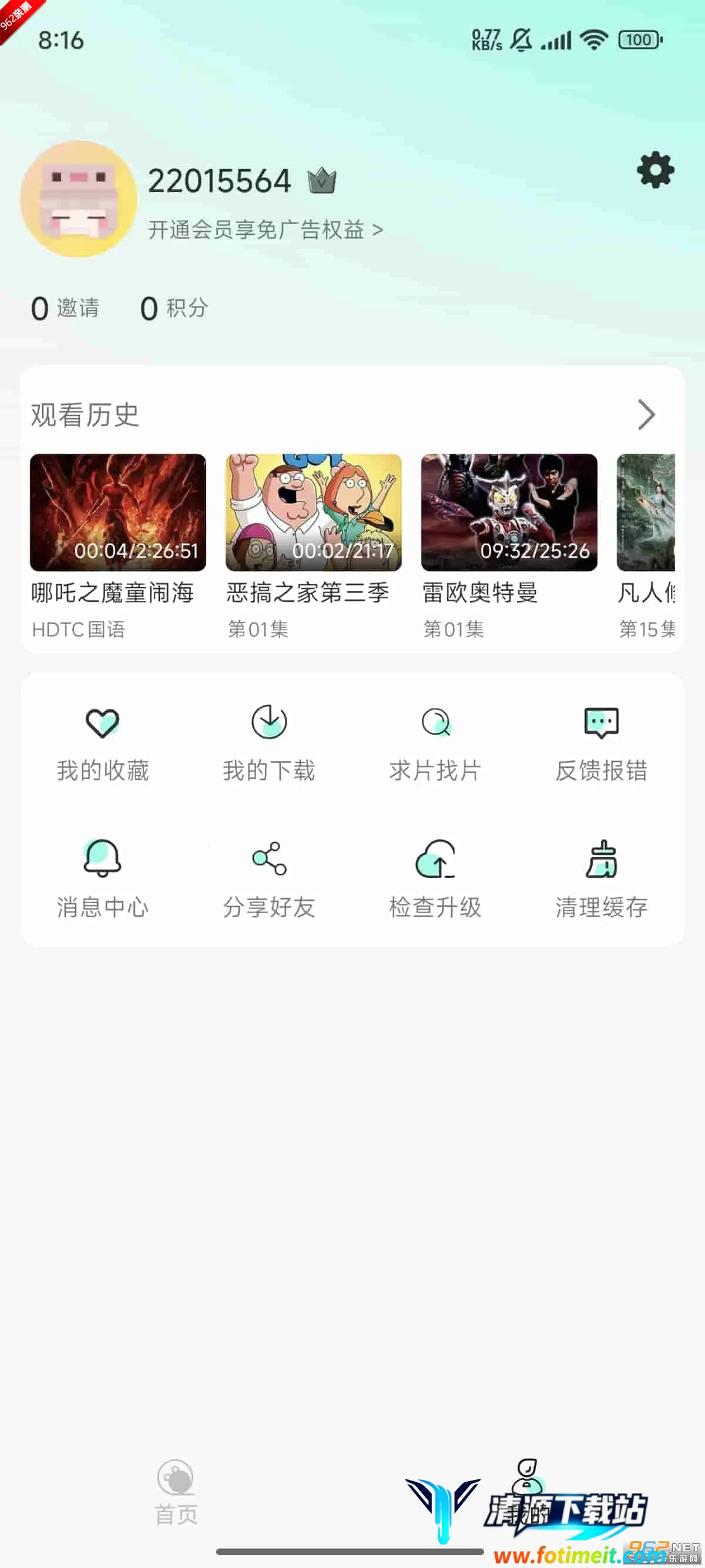This screenshot has height=1568, width=705.
Task: Open 求片找片 request a film
Action: pos(435,744)
